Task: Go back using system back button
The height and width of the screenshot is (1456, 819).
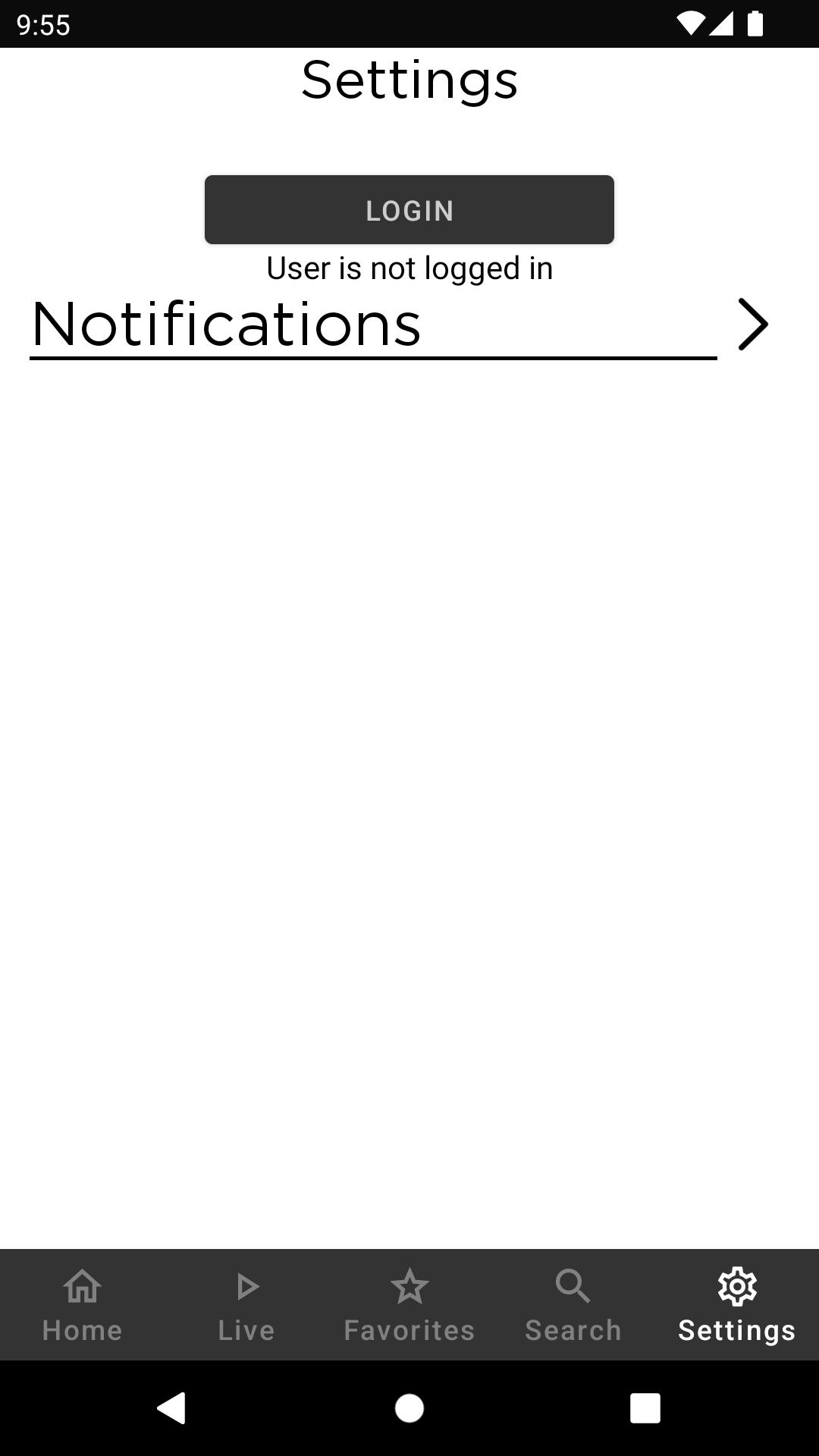Action: (x=171, y=1408)
